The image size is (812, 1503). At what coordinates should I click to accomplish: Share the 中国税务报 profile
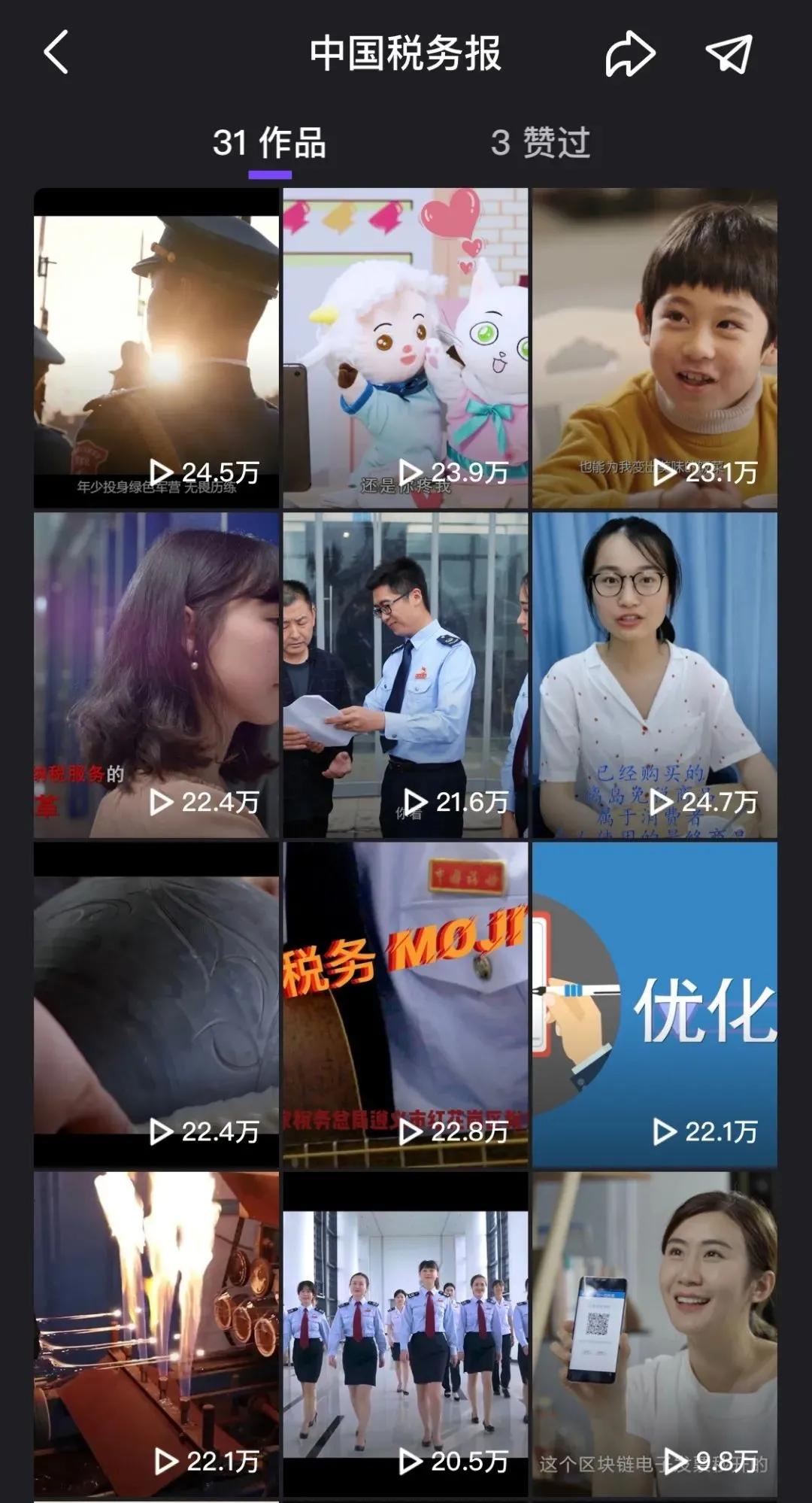(x=630, y=54)
